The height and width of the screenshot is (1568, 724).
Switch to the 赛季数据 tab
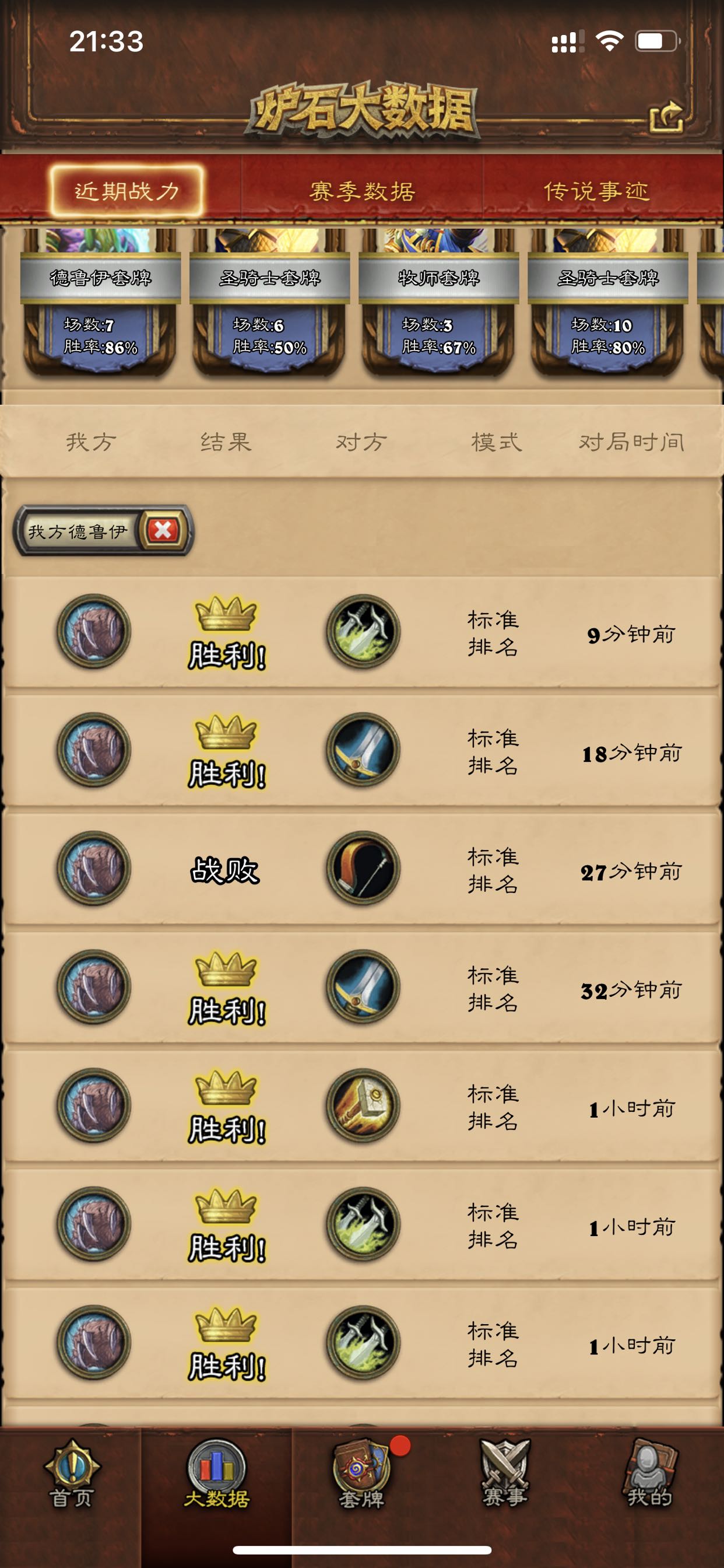point(362,191)
